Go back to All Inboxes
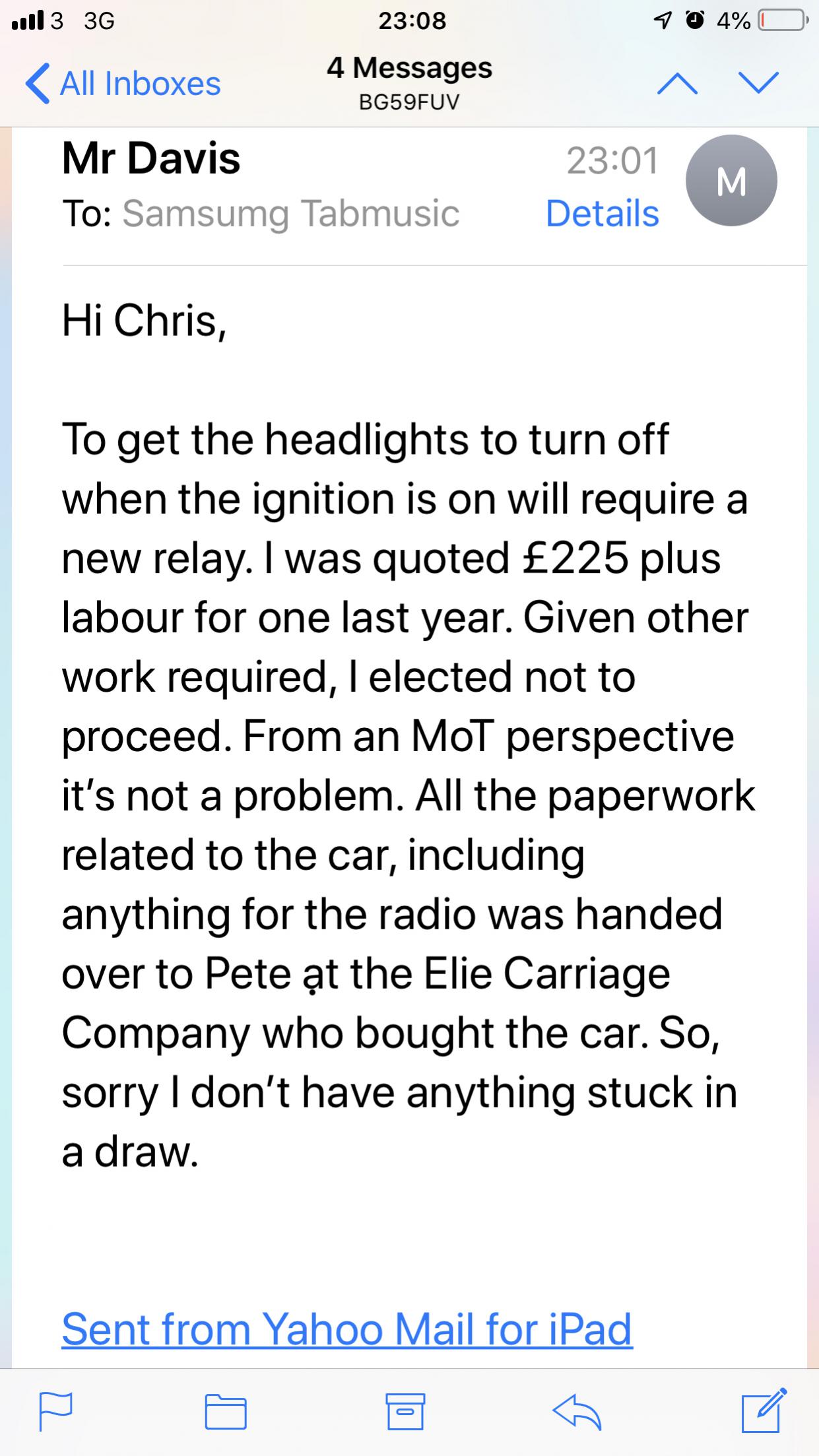Screen dimensions: 819x1456 tap(123, 84)
